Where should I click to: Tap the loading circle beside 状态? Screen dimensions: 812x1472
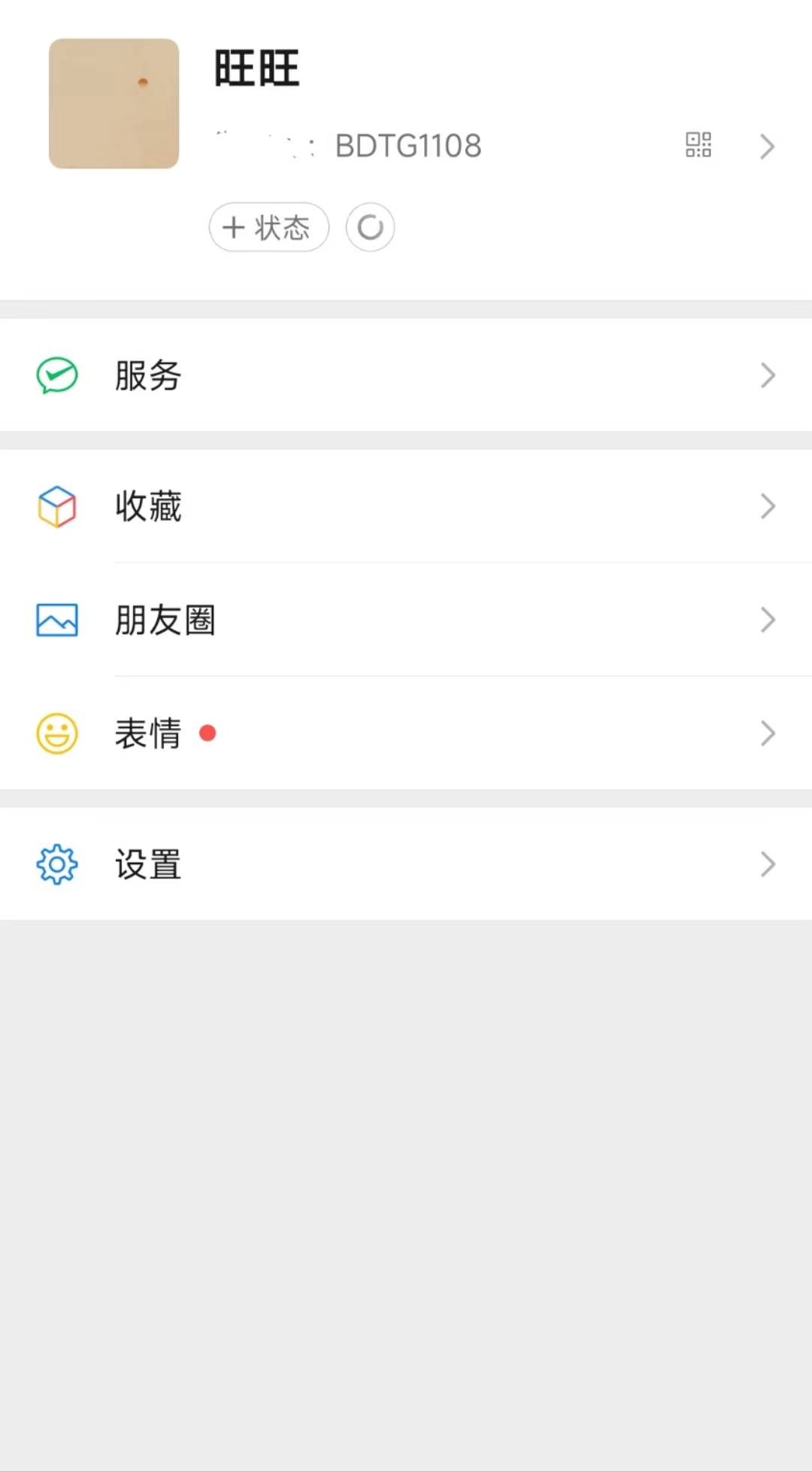coord(369,226)
